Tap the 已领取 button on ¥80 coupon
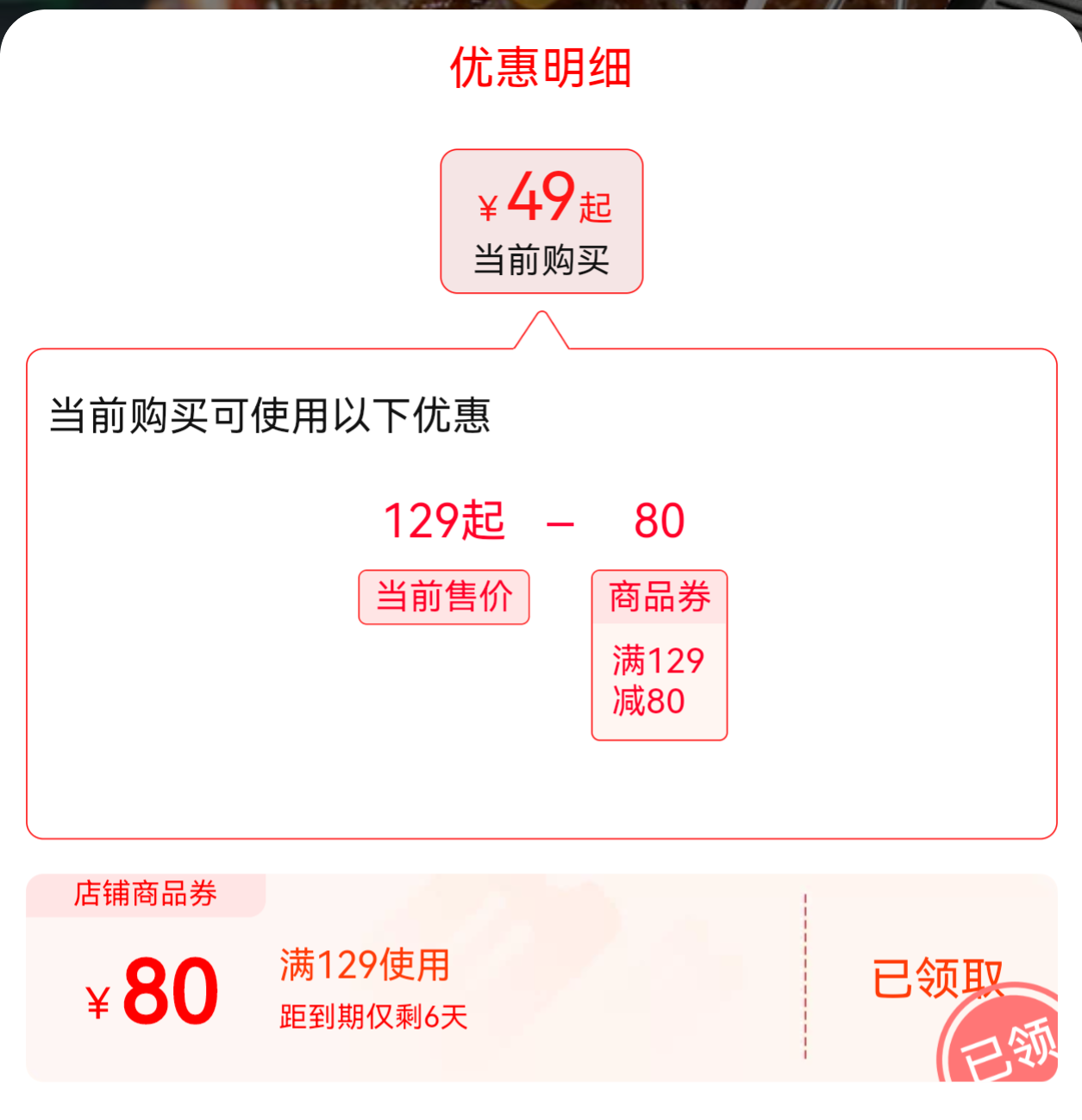 [936, 978]
